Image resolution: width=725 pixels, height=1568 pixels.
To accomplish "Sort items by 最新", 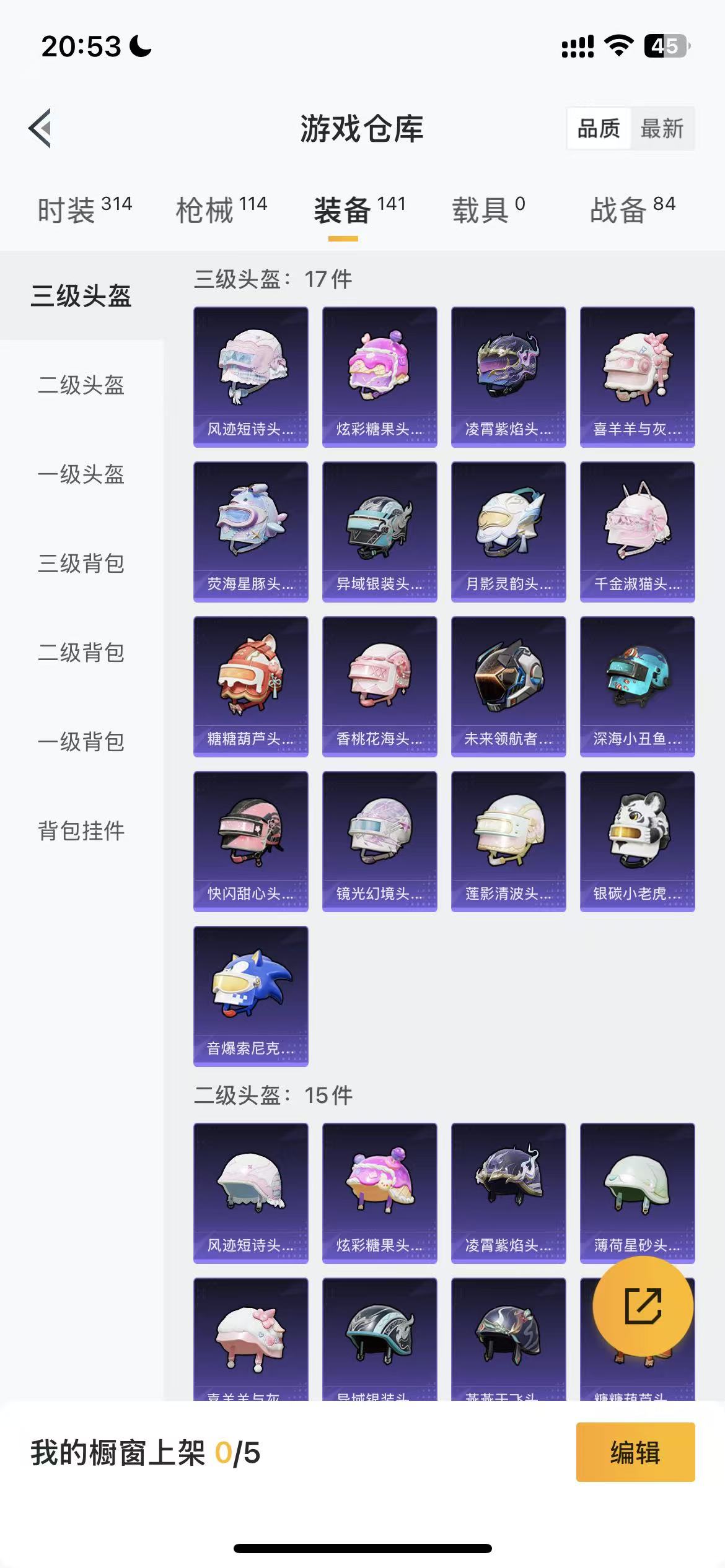I will point(662,129).
